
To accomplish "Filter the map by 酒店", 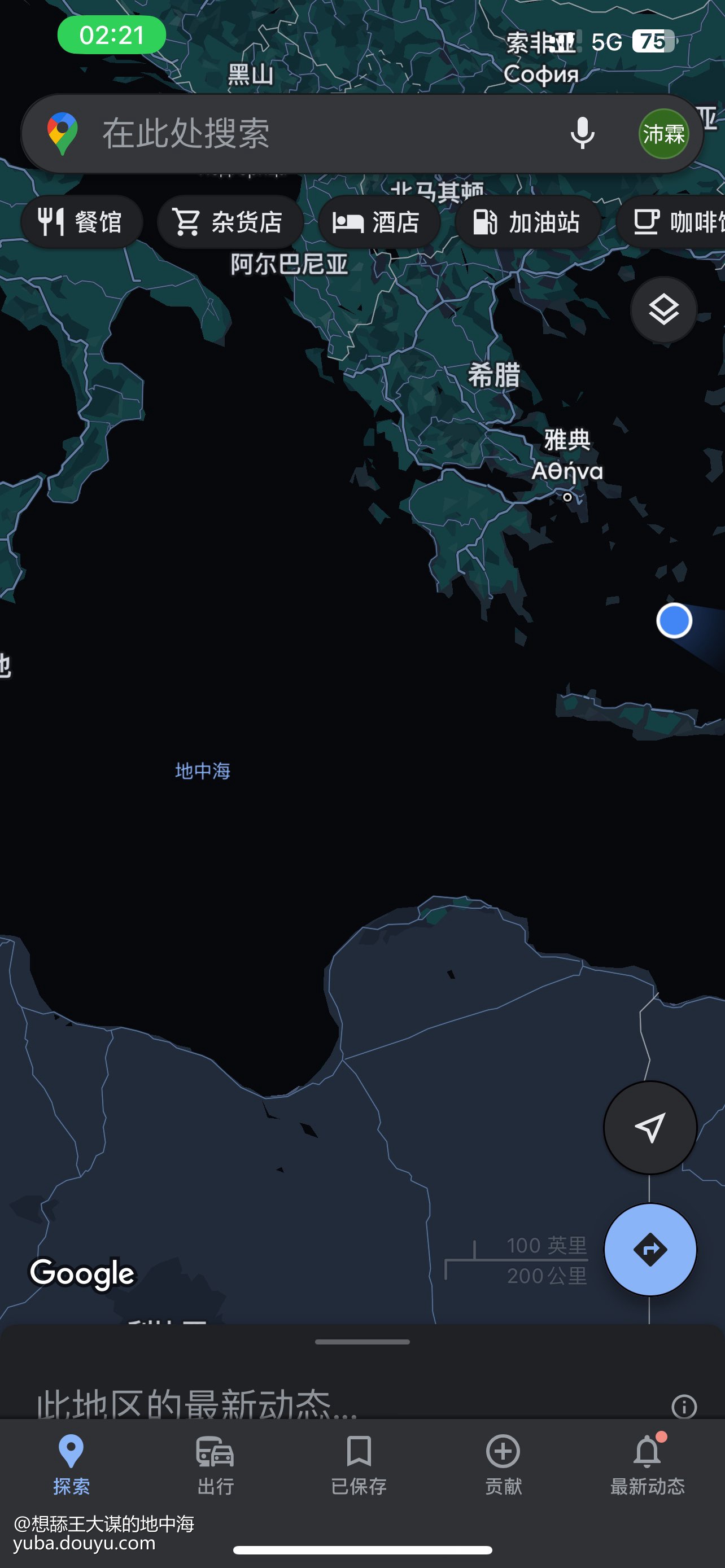I will [x=378, y=222].
